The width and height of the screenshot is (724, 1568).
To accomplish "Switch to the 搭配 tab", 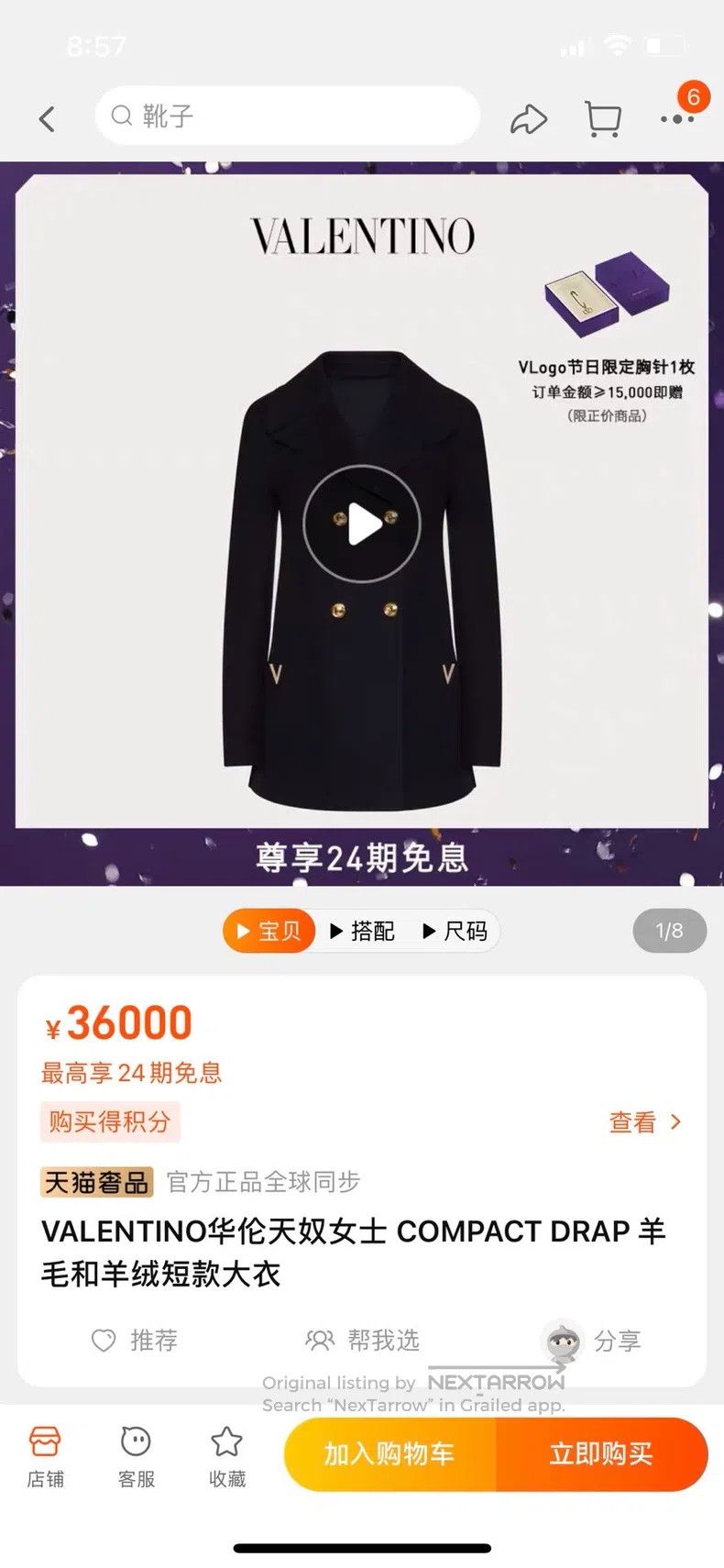I will 362,932.
